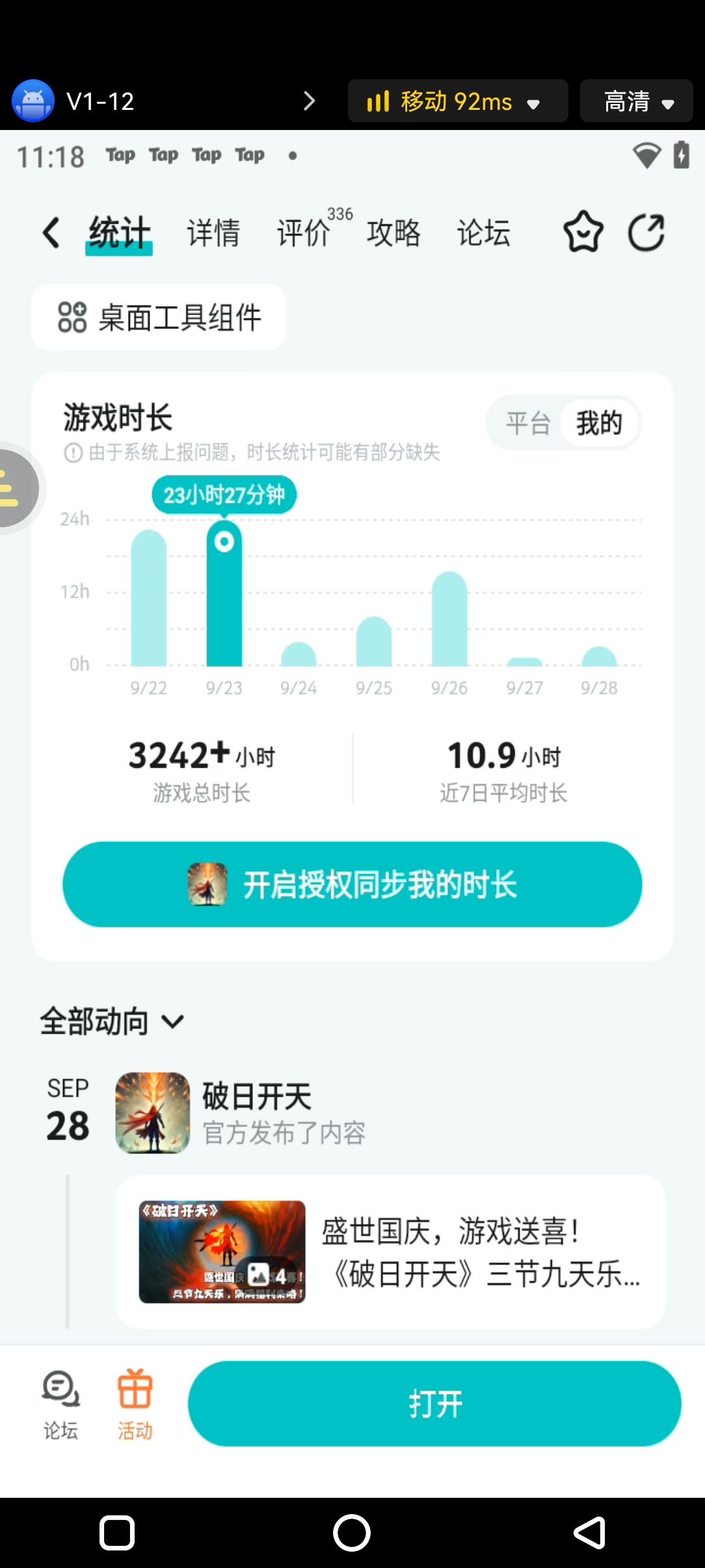Select 我的 in the playtime switch
This screenshot has width=705, height=1568.
599,423
